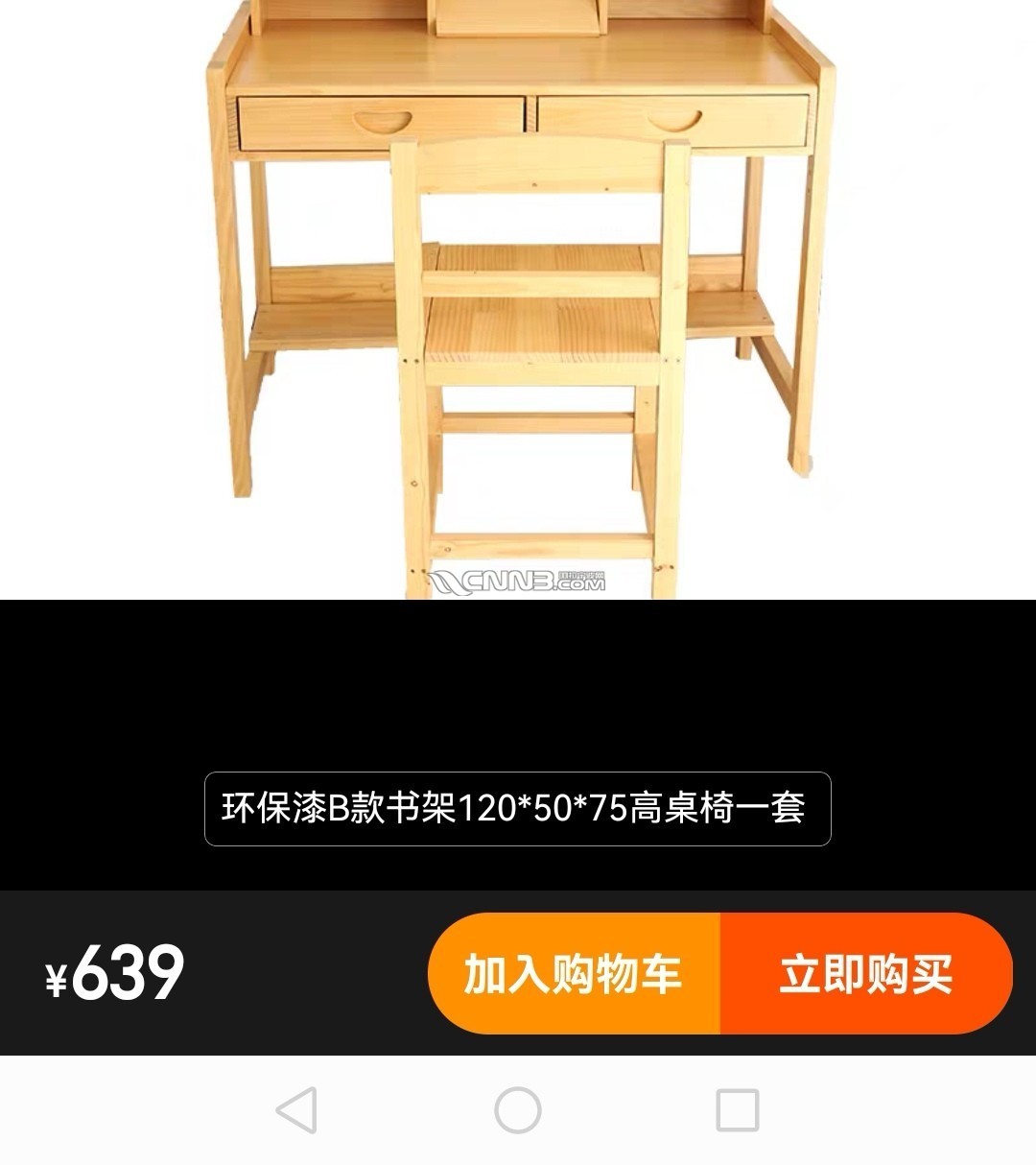Go back with system back button
Image resolution: width=1036 pixels, height=1165 pixels.
[x=296, y=1110]
